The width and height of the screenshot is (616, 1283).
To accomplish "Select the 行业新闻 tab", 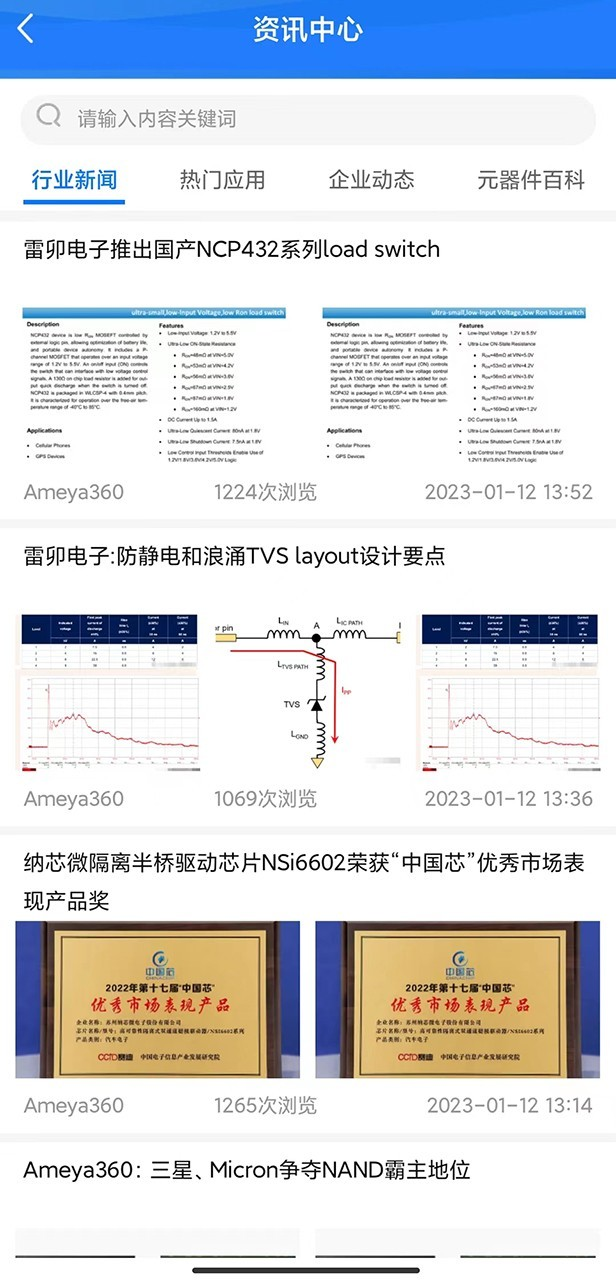I will coord(74,180).
